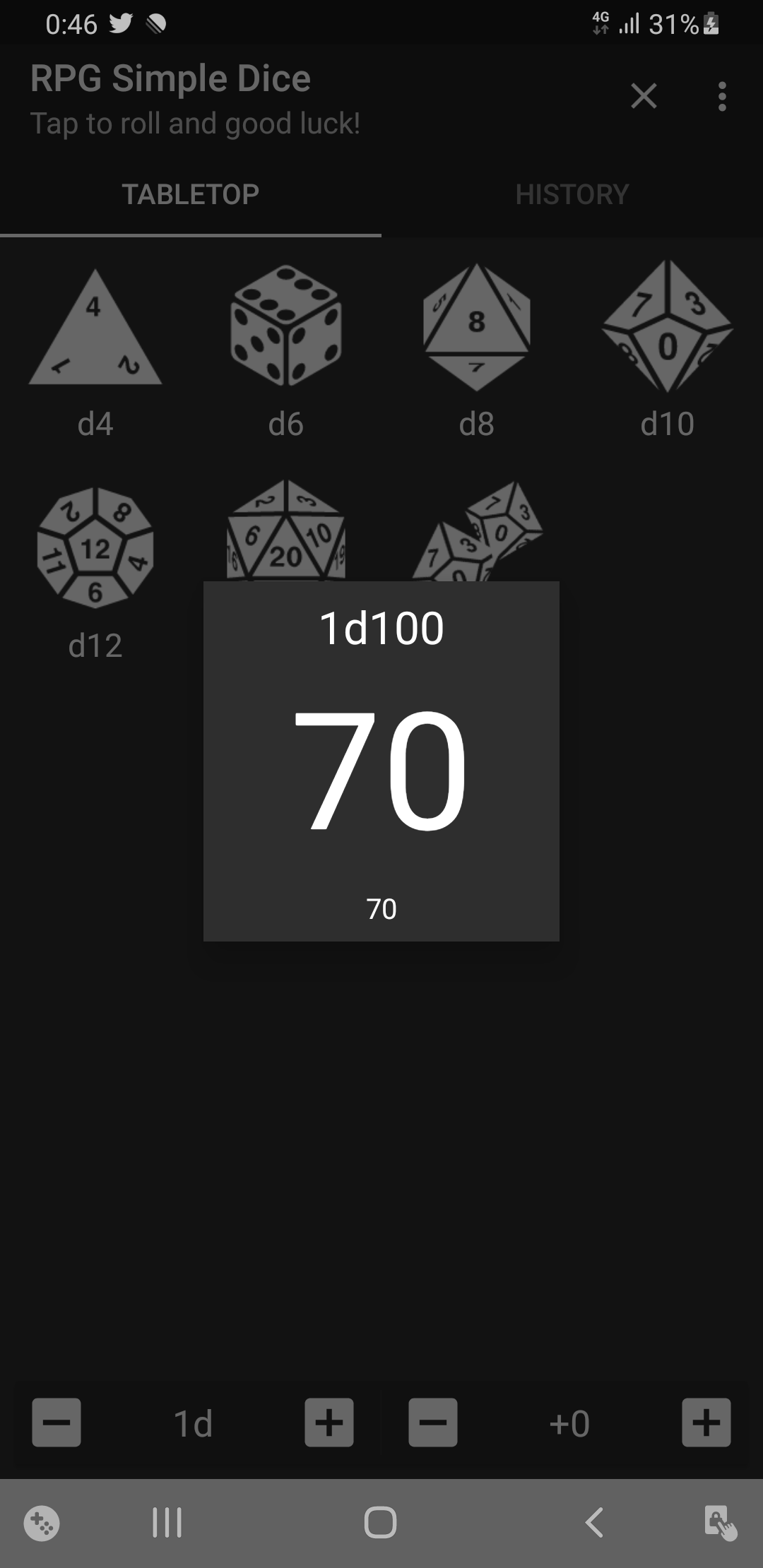This screenshot has height=1568, width=763.
Task: Dismiss the 1d100 result popup showing 70
Action: (381, 761)
